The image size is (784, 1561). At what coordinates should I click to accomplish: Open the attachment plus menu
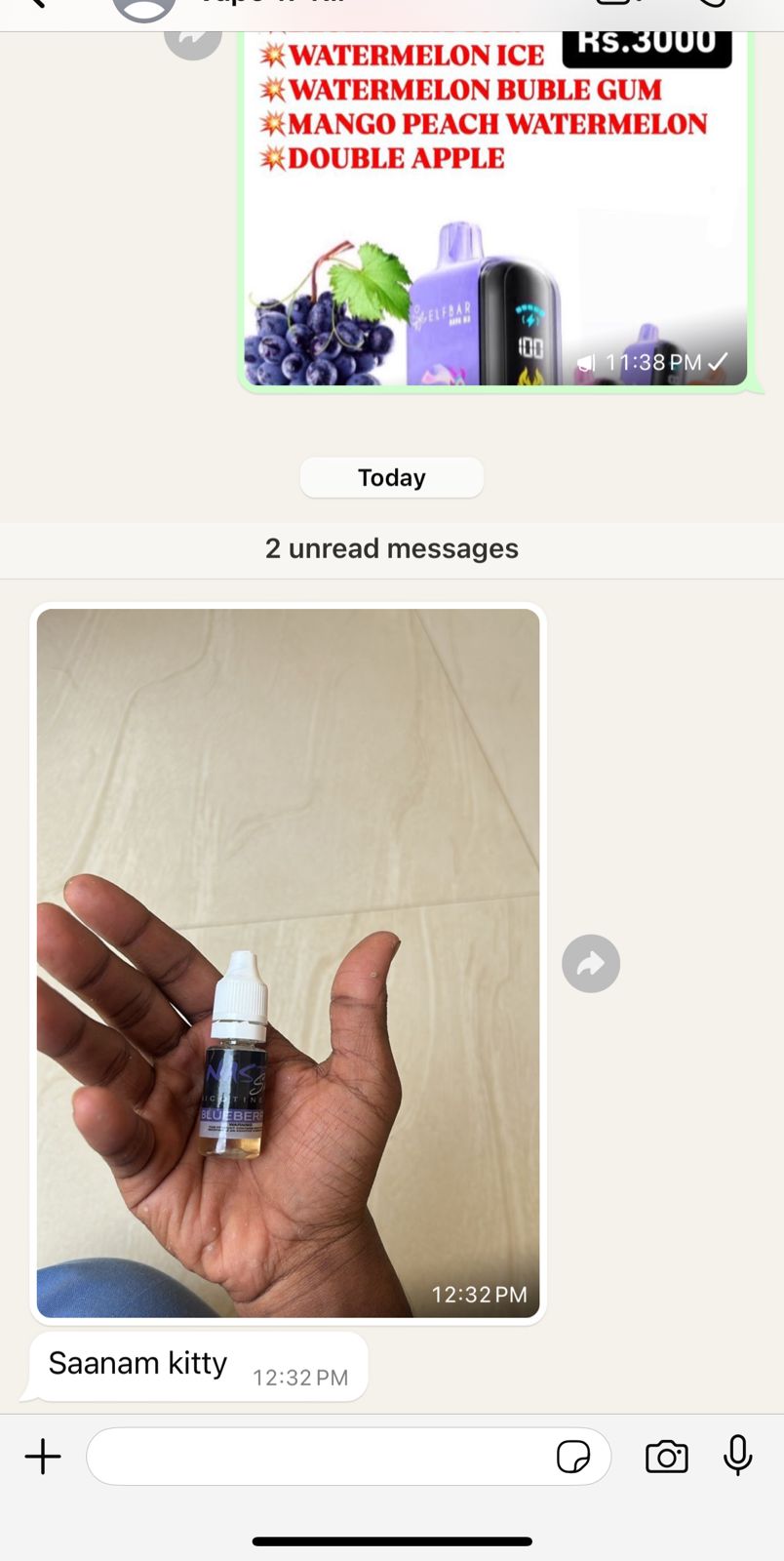pos(43,1457)
